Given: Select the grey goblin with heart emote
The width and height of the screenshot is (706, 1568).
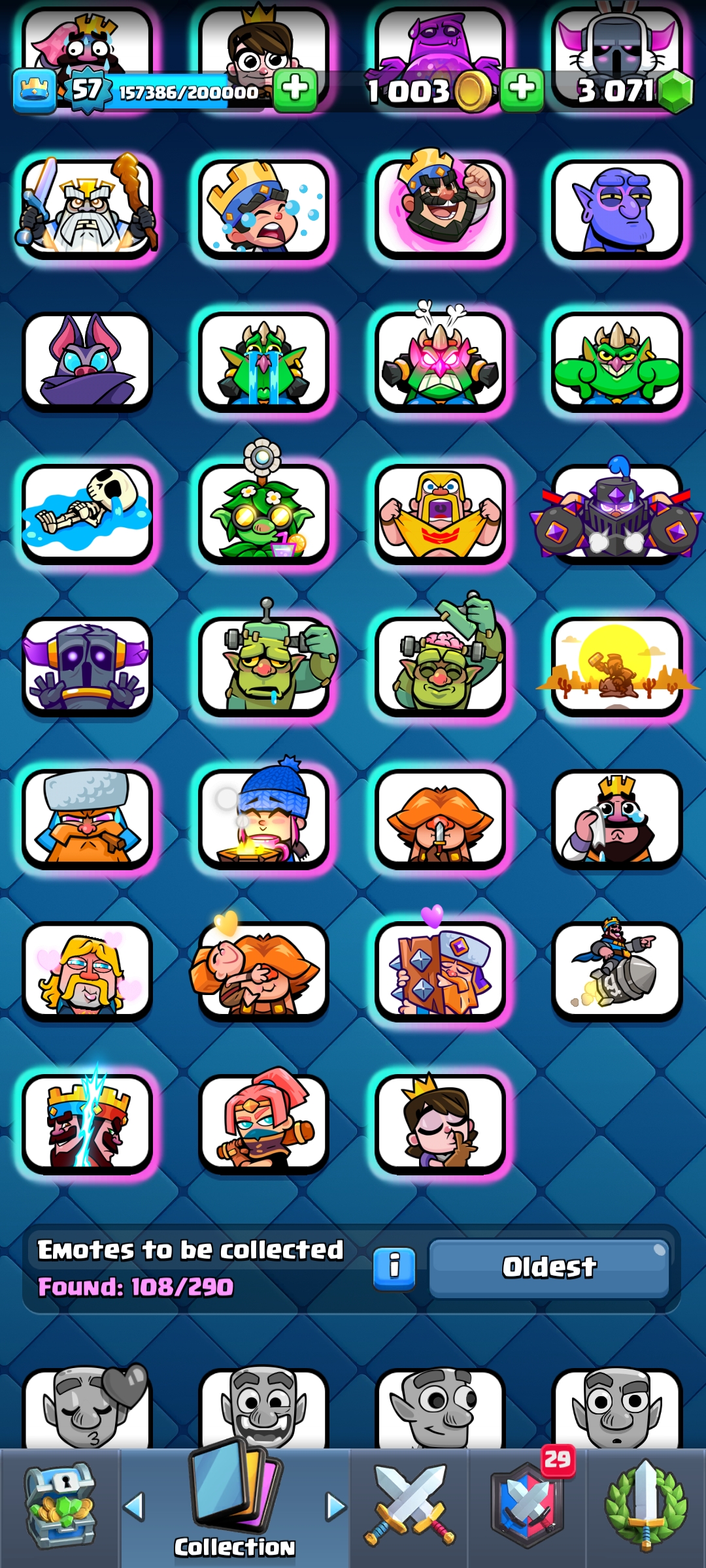Looking at the screenshot, I should [x=87, y=1408].
